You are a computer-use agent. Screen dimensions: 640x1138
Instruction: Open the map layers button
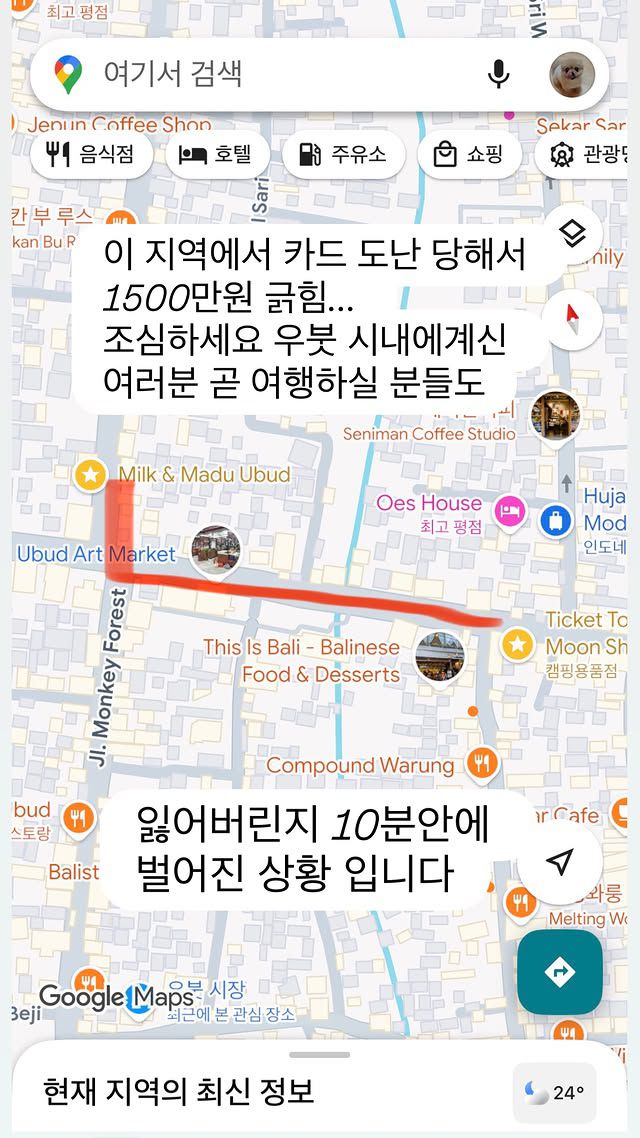(571, 235)
